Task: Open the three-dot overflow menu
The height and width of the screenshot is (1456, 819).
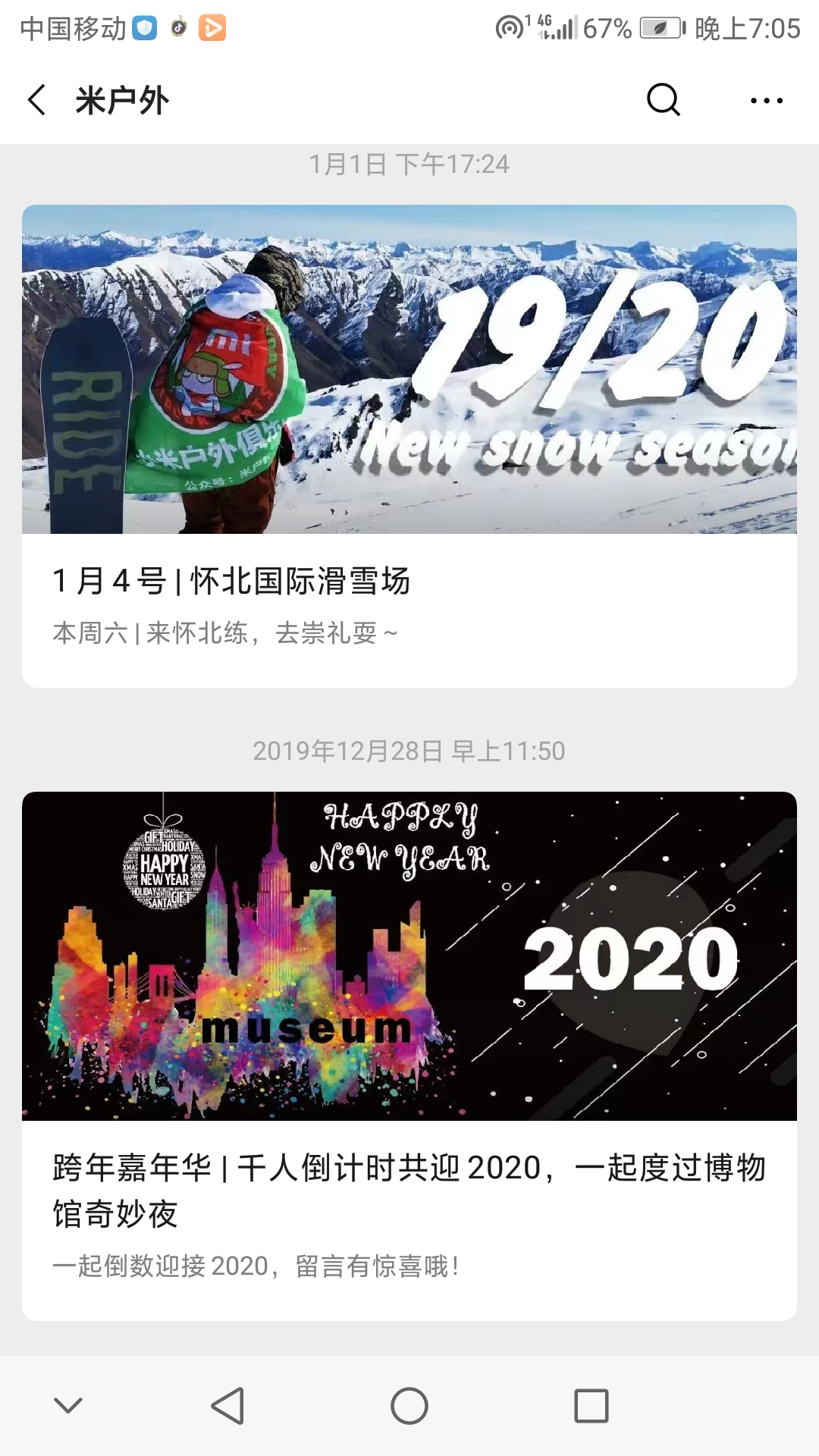Action: point(767,100)
